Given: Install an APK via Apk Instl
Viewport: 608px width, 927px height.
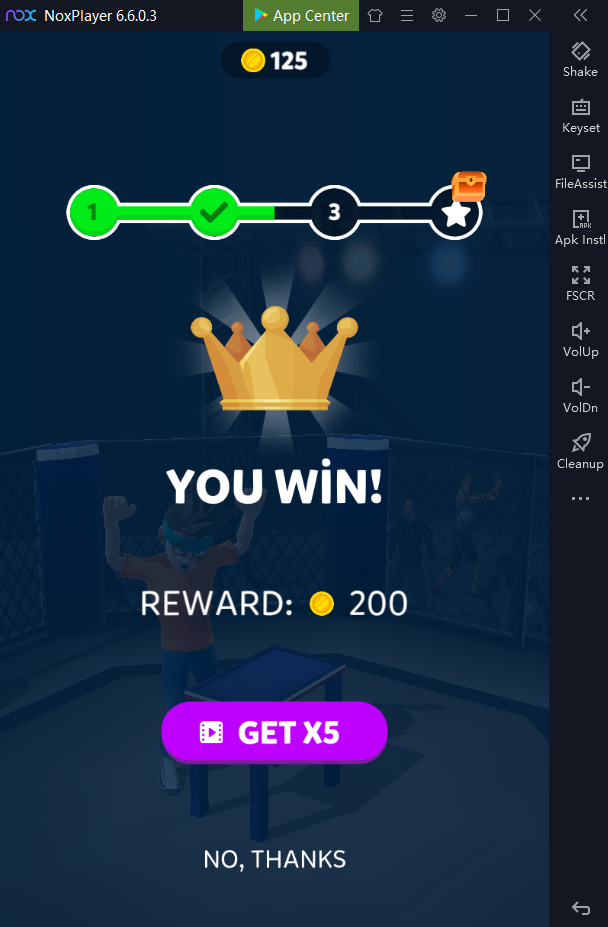Looking at the screenshot, I should point(580,227).
